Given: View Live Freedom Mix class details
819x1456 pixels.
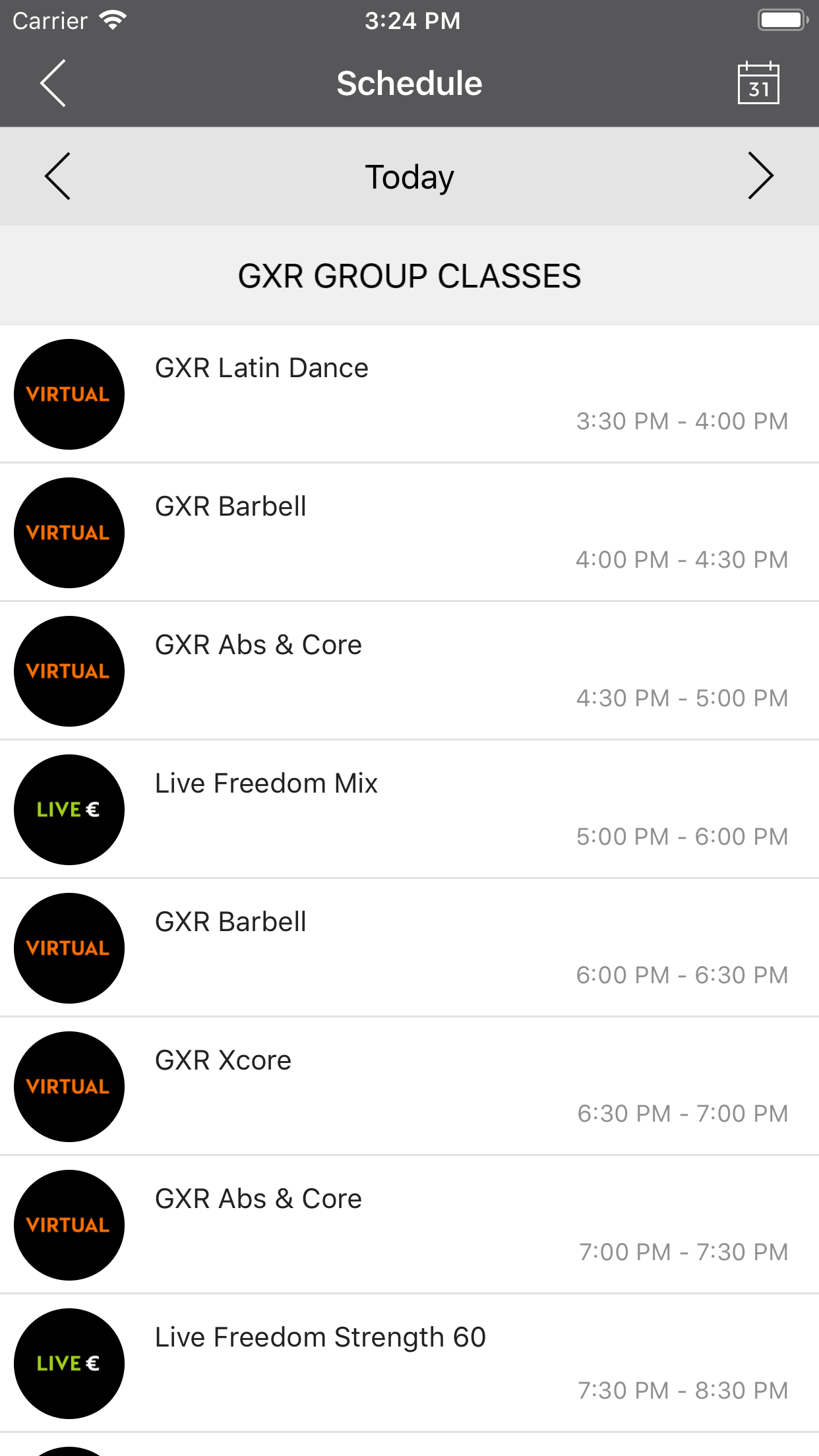Looking at the screenshot, I should point(409,810).
